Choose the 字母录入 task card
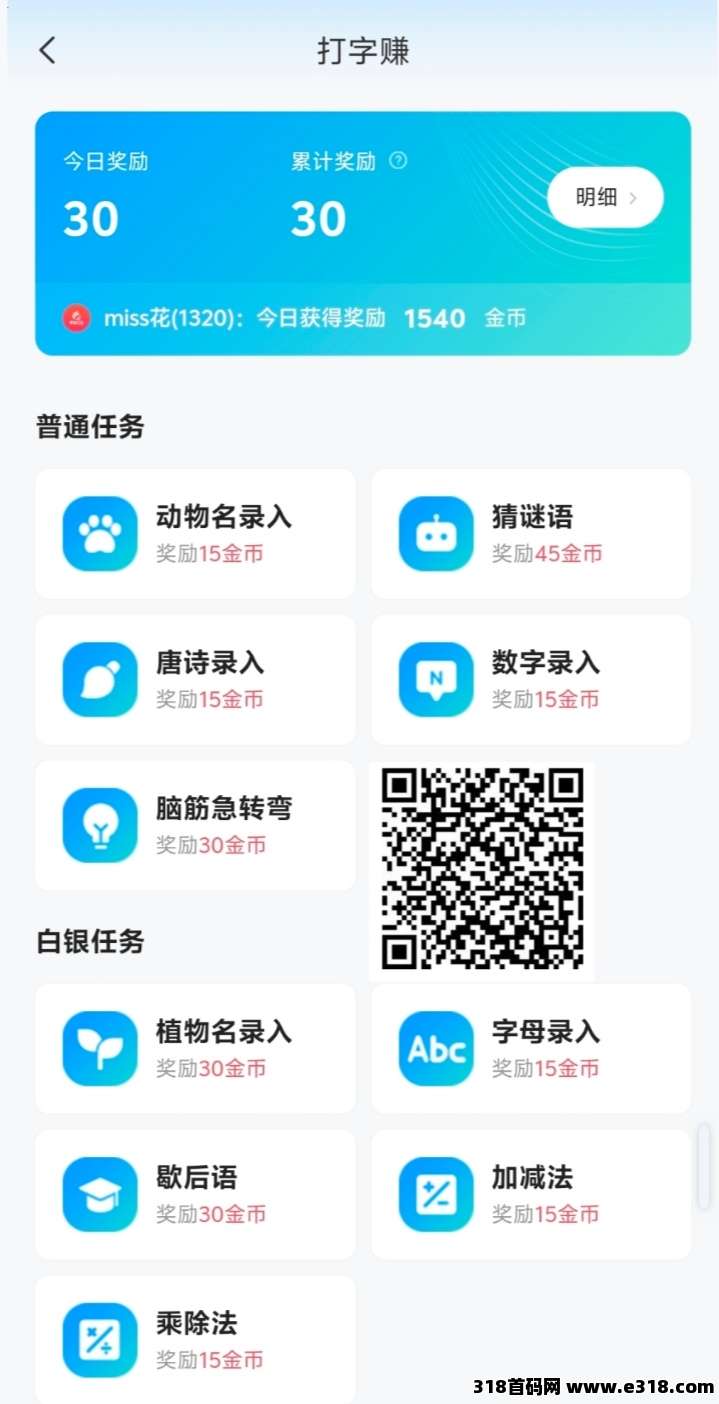Screen dimensions: 719x1404 [x=531, y=1049]
